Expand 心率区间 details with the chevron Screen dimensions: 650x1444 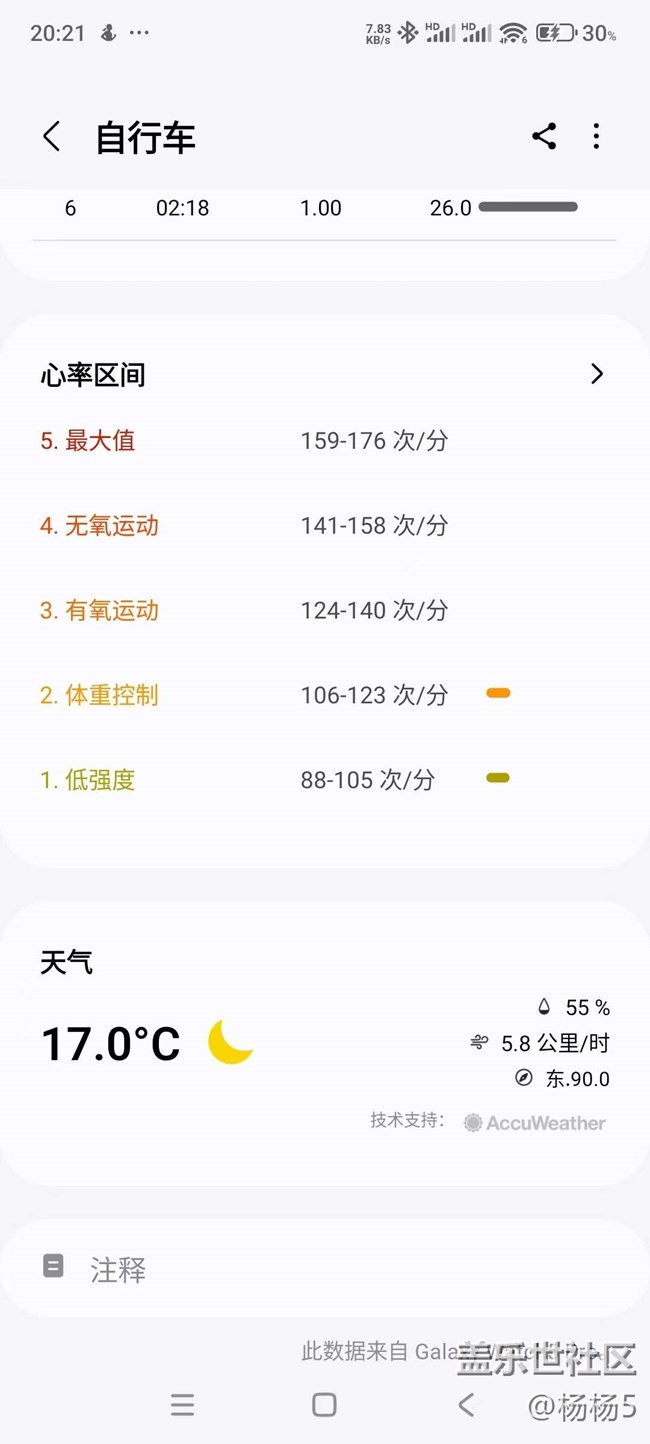[597, 374]
